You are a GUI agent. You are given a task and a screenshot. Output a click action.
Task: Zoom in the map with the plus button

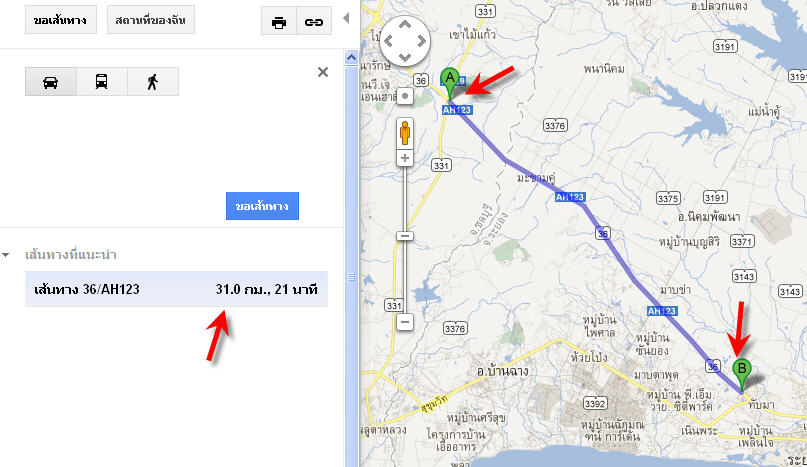pos(405,158)
